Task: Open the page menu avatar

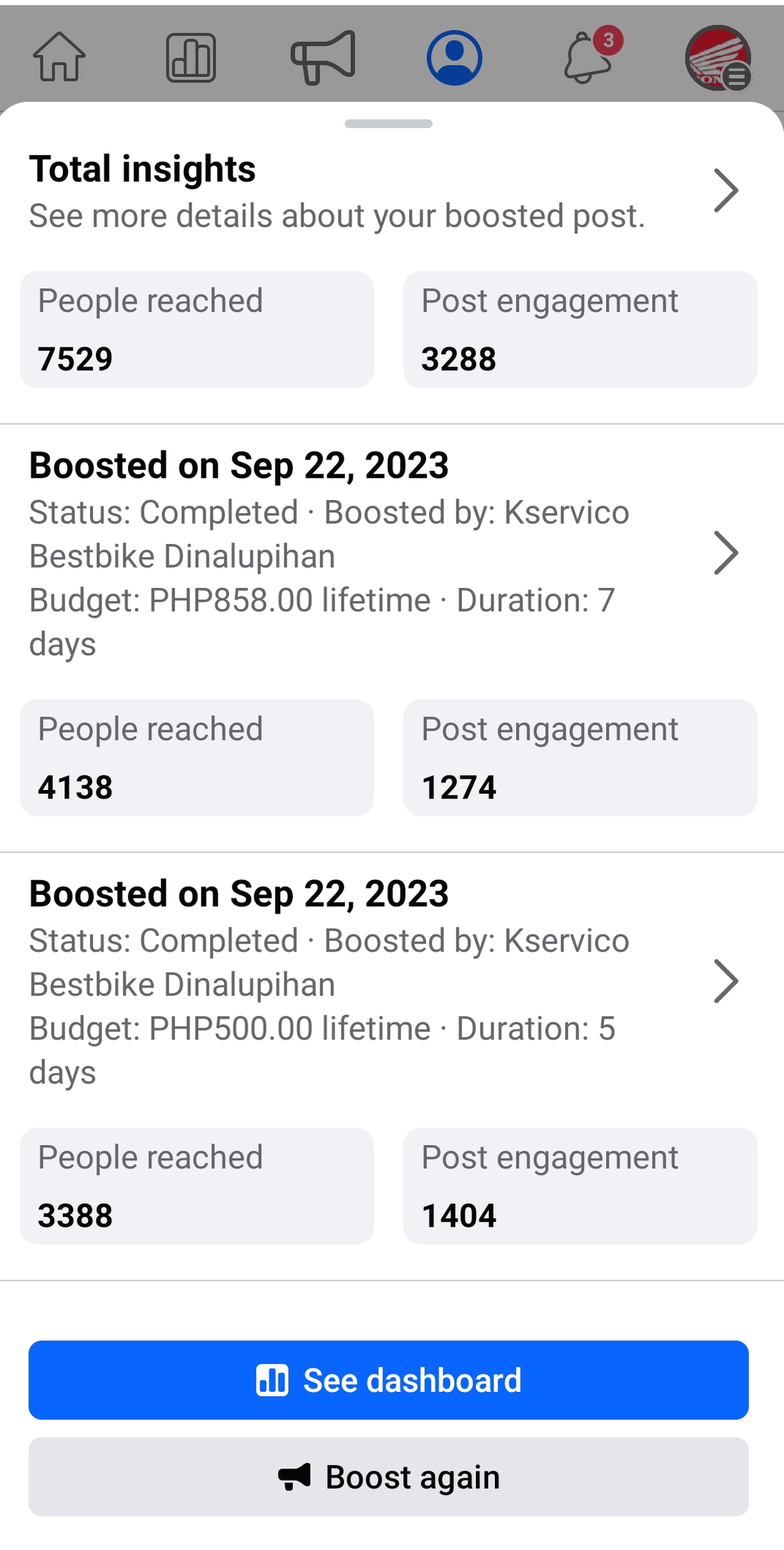Action: pos(717,58)
